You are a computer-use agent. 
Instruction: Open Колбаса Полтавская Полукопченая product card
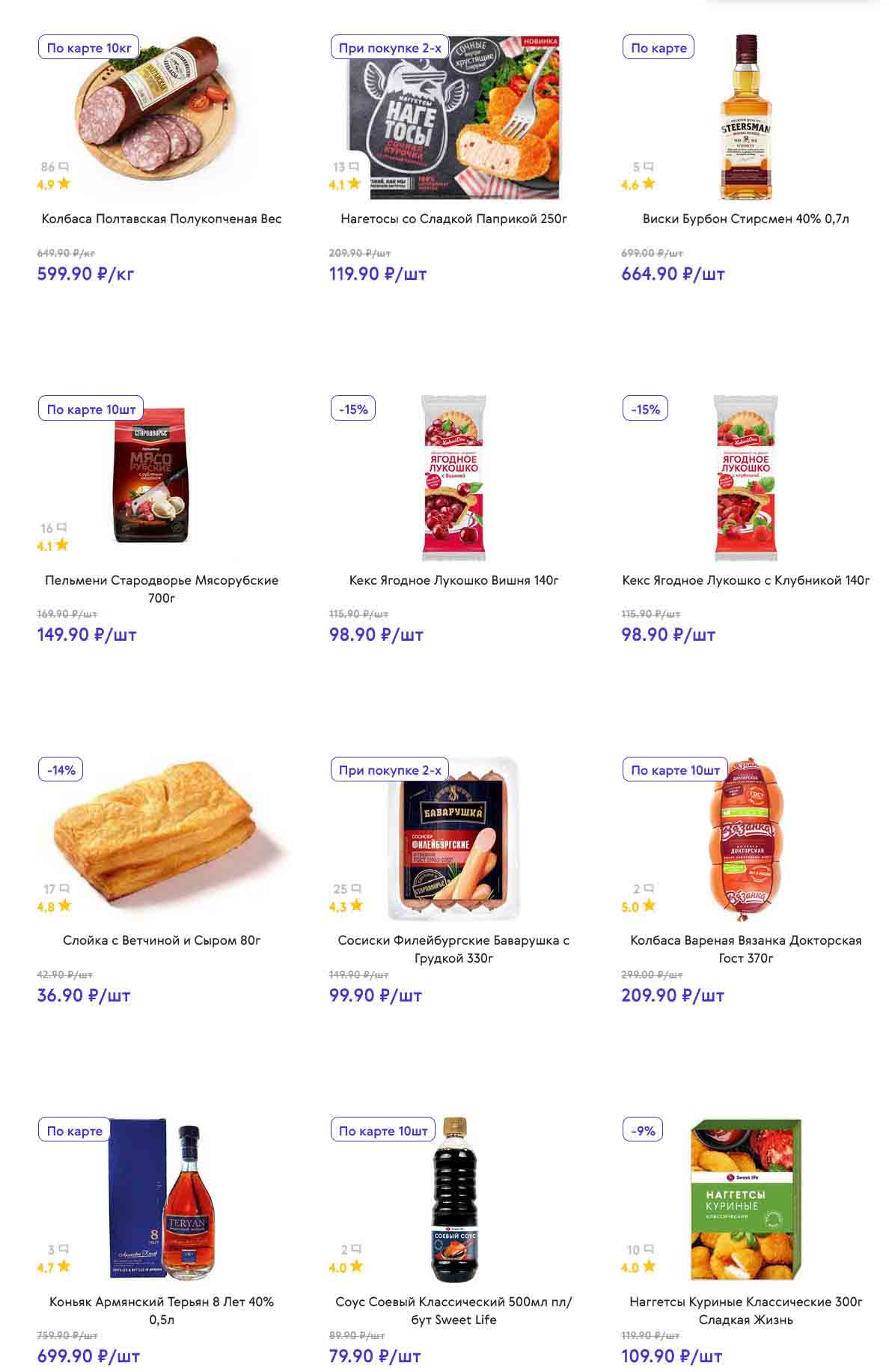pyautogui.click(x=161, y=219)
